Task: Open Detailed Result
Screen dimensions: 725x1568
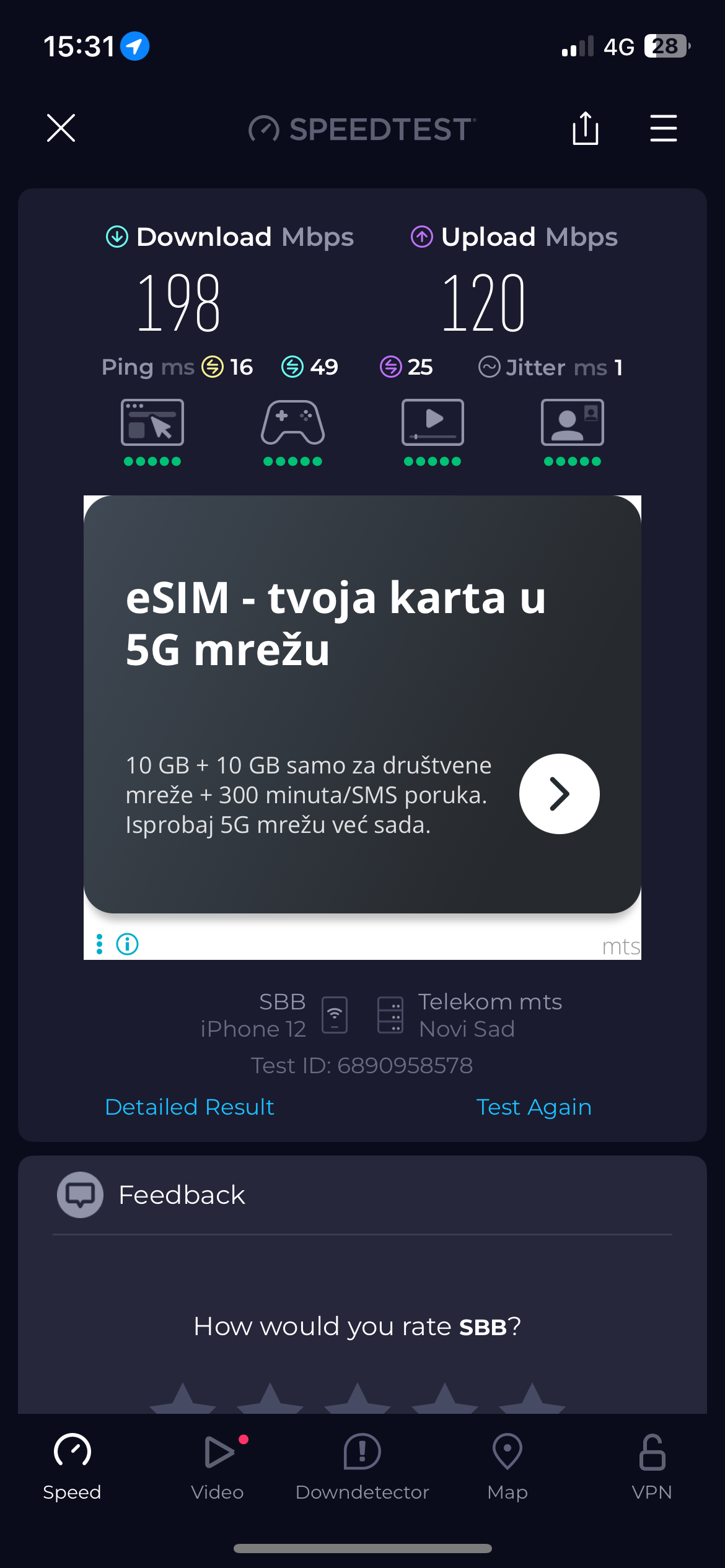Action: 190,1107
